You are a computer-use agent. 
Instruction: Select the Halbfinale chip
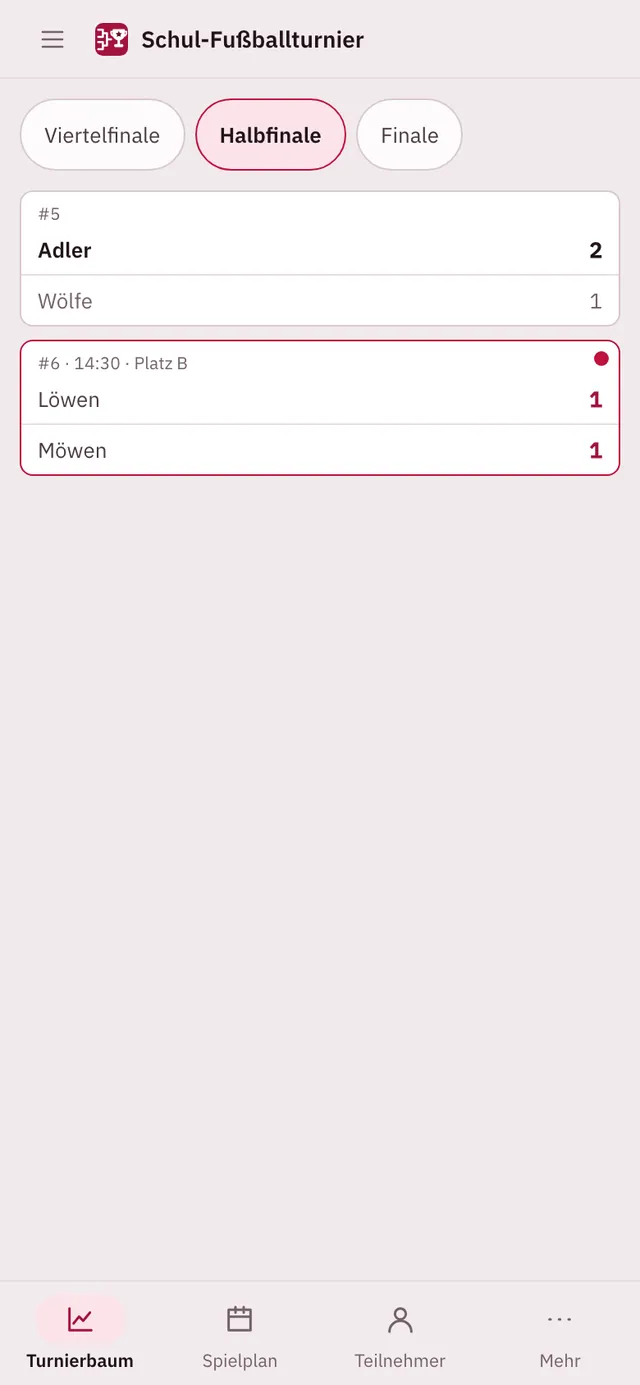(270, 135)
